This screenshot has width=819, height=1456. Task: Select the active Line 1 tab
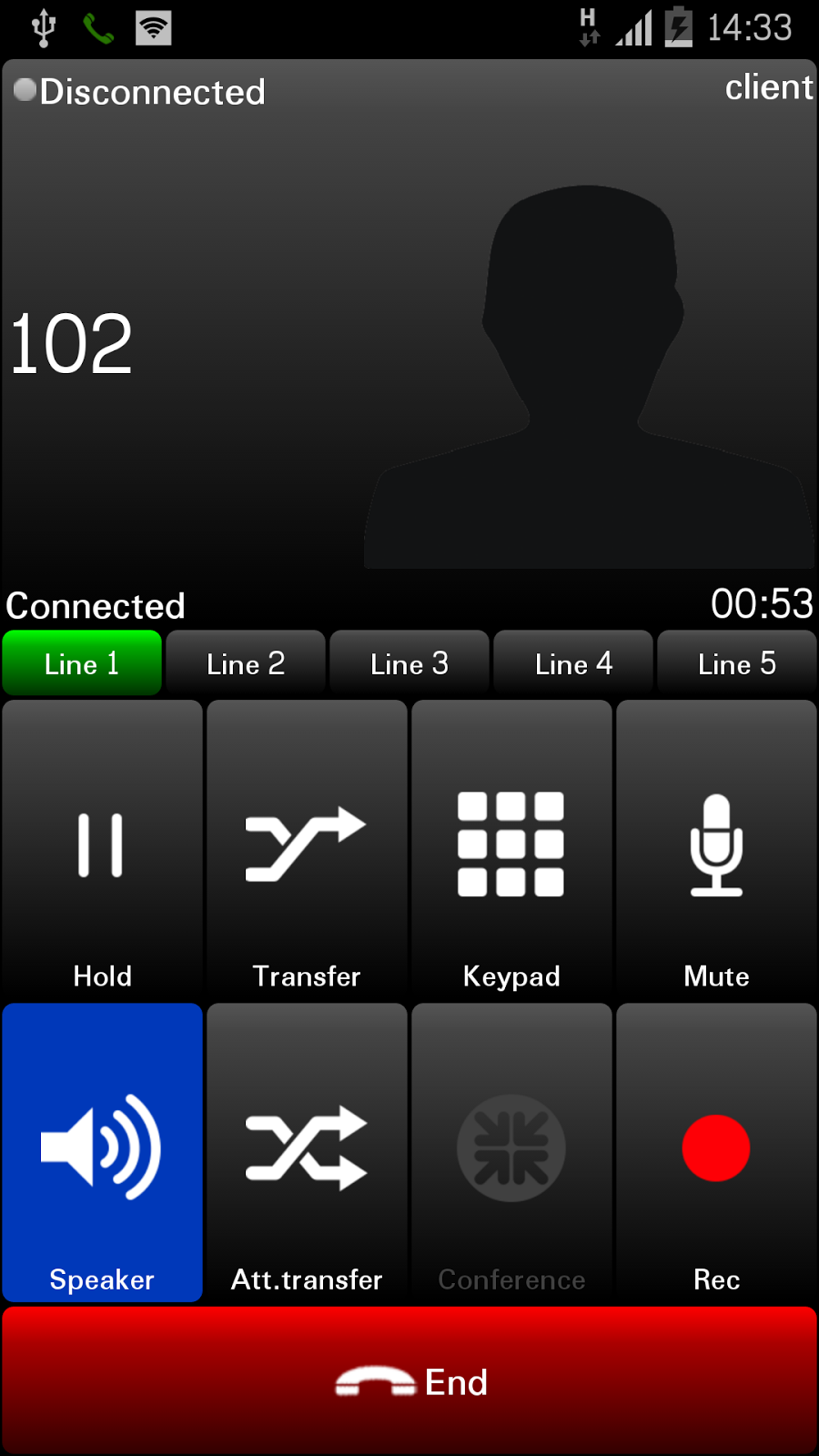(82, 663)
